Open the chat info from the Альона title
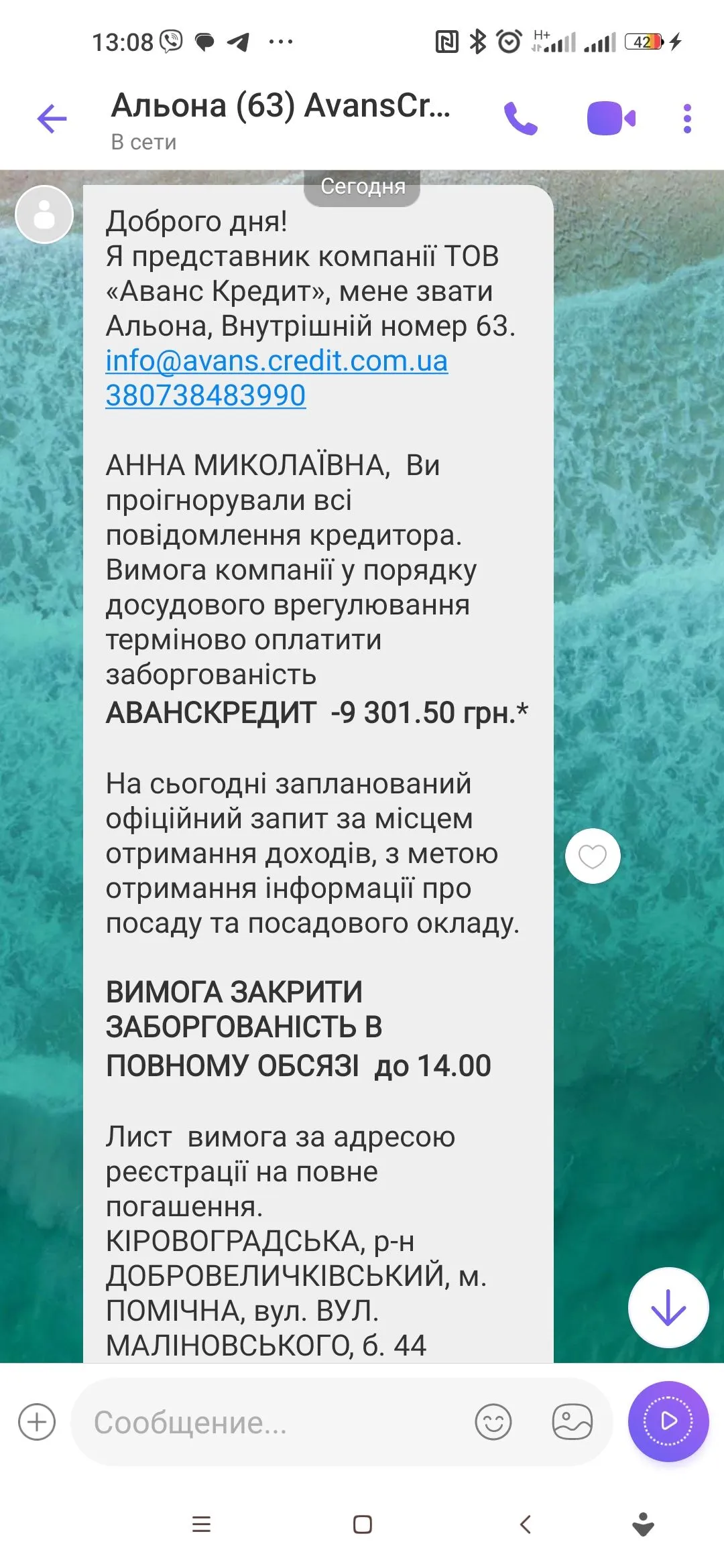724x1568 pixels. [280, 119]
